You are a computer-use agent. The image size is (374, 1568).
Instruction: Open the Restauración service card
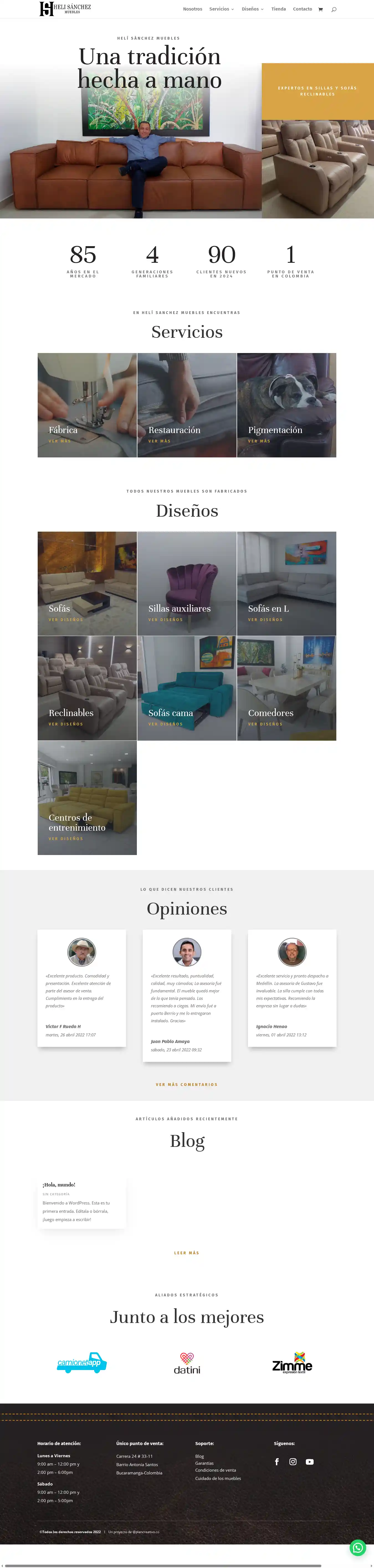(x=186, y=405)
